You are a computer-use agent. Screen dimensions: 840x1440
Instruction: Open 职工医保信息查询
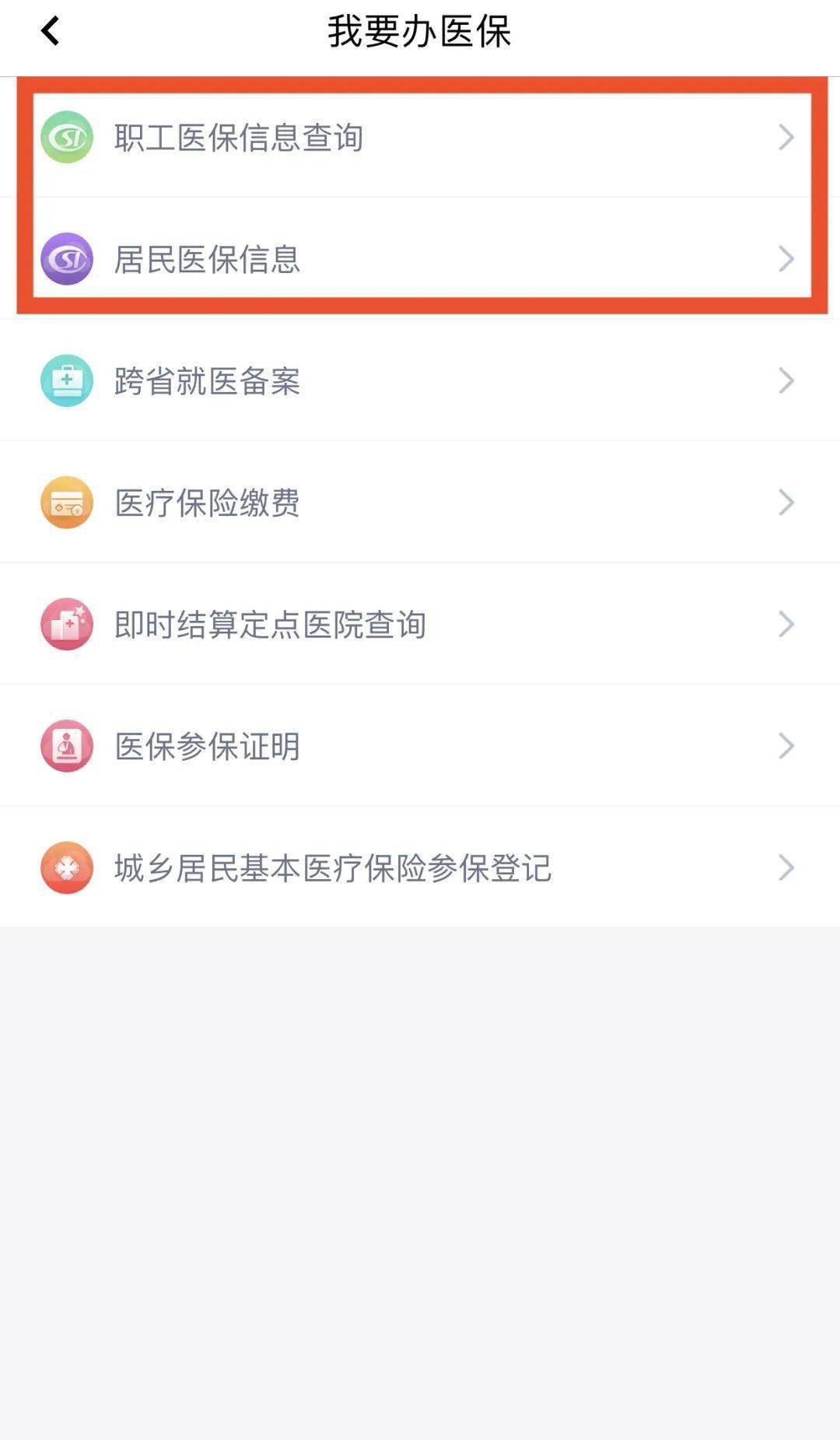[x=239, y=138]
